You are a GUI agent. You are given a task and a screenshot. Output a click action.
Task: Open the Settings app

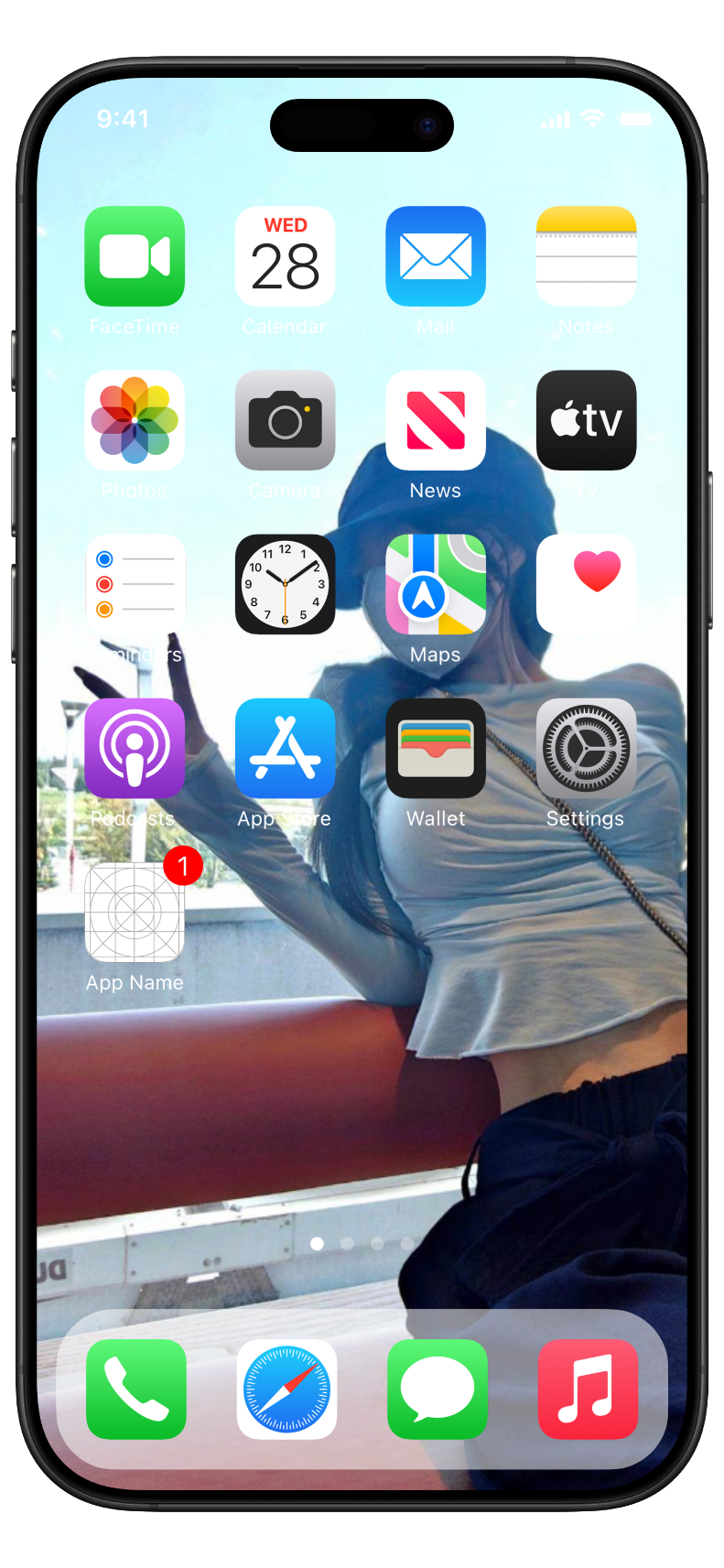(586, 748)
